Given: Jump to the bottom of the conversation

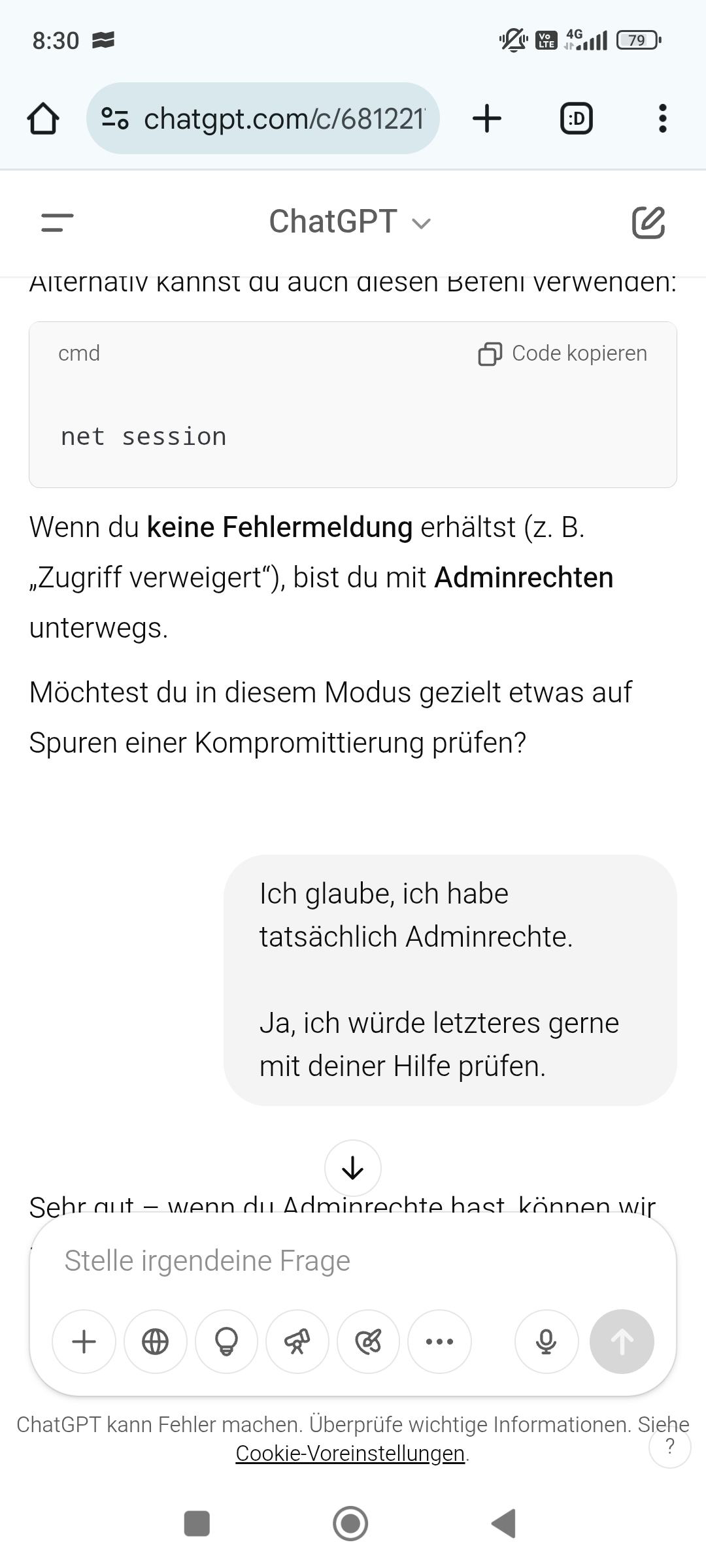Looking at the screenshot, I should pyautogui.click(x=353, y=1168).
